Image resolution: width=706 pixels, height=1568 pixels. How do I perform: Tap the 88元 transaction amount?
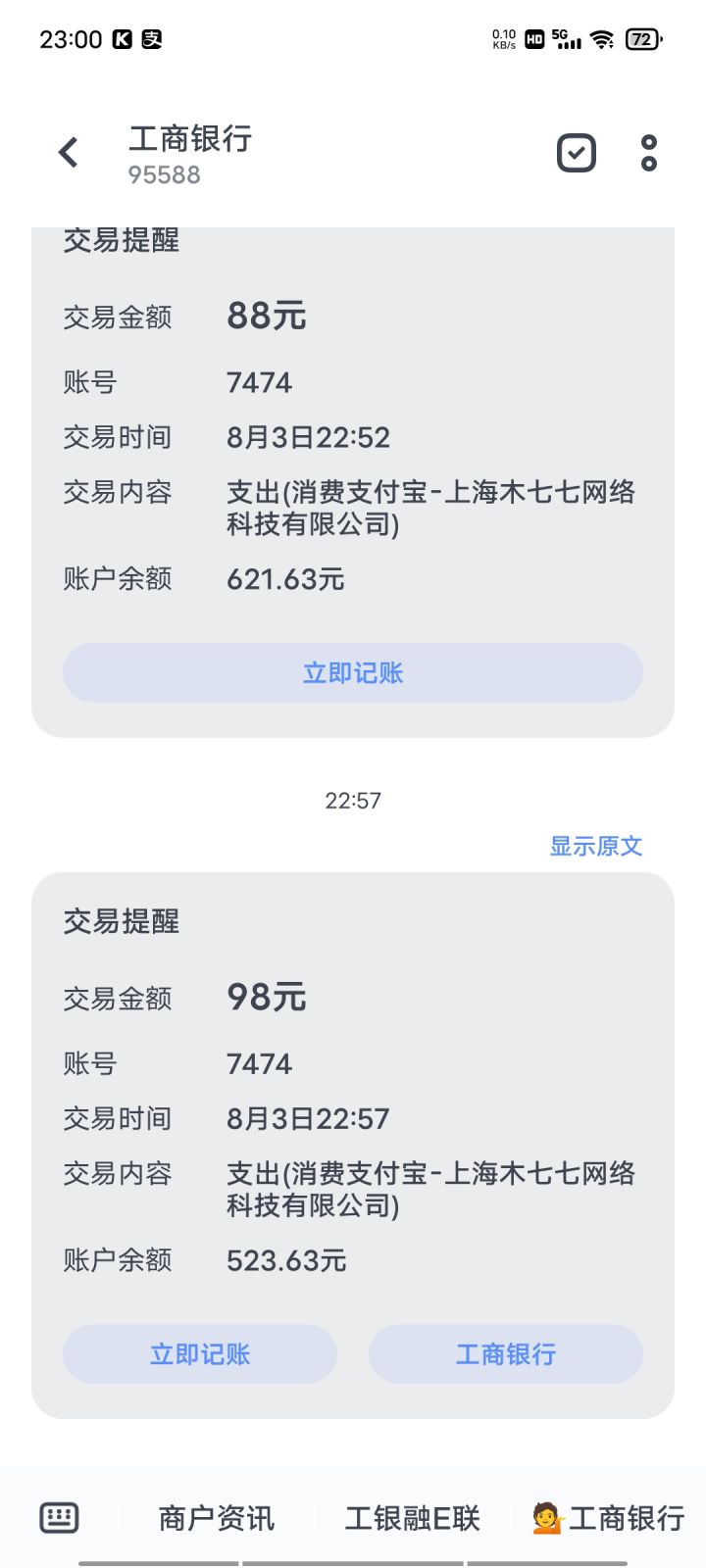click(x=267, y=316)
